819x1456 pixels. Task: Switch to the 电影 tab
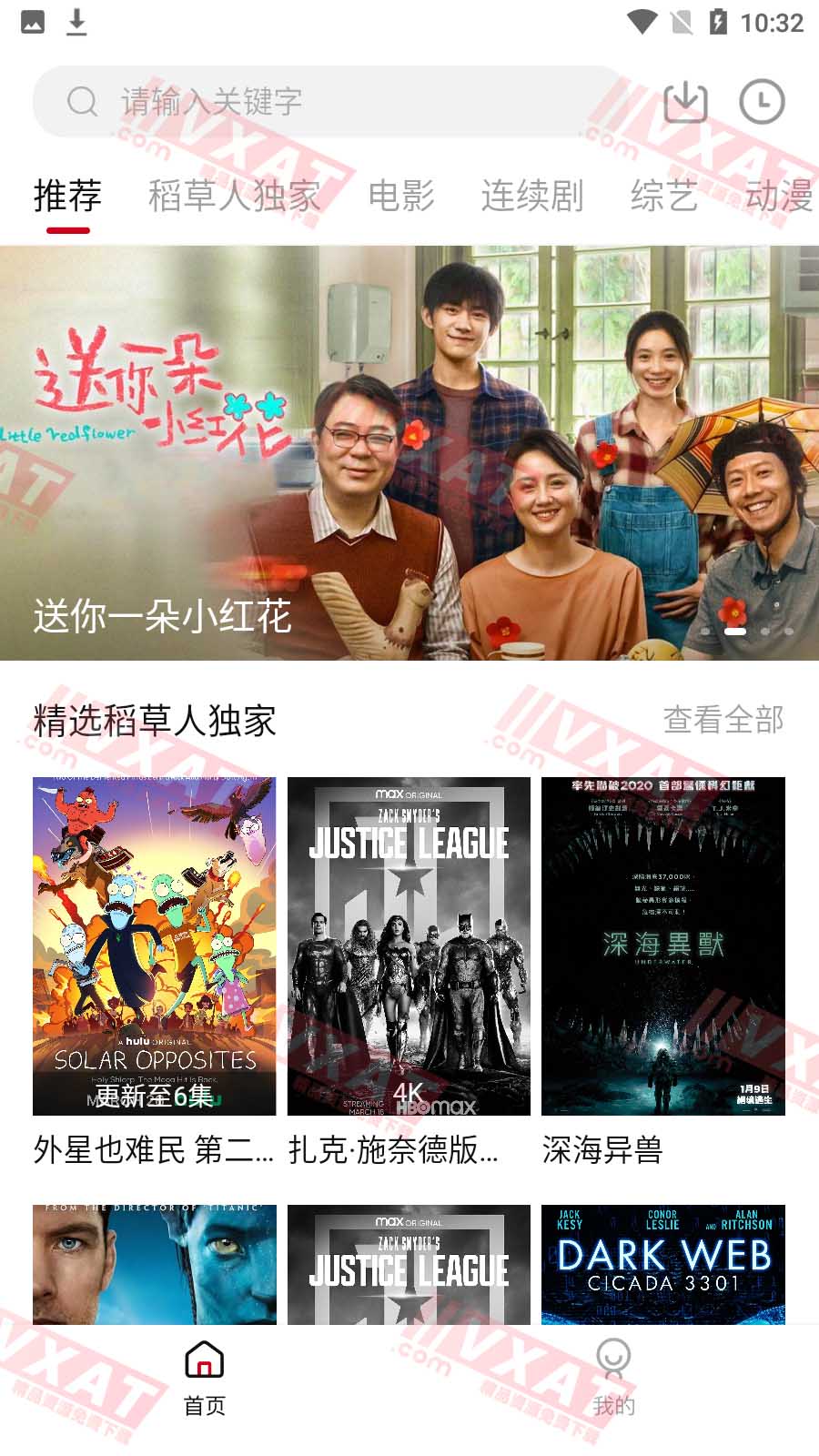pyautogui.click(x=401, y=196)
